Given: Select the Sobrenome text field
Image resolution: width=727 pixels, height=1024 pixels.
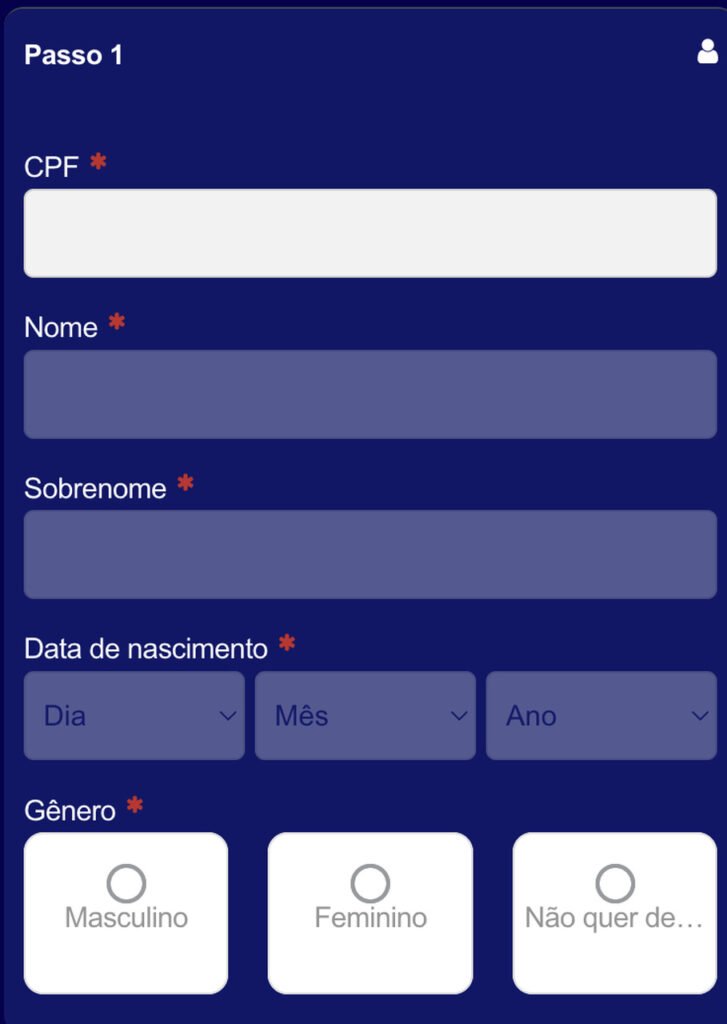Looking at the screenshot, I should (x=370, y=554).
